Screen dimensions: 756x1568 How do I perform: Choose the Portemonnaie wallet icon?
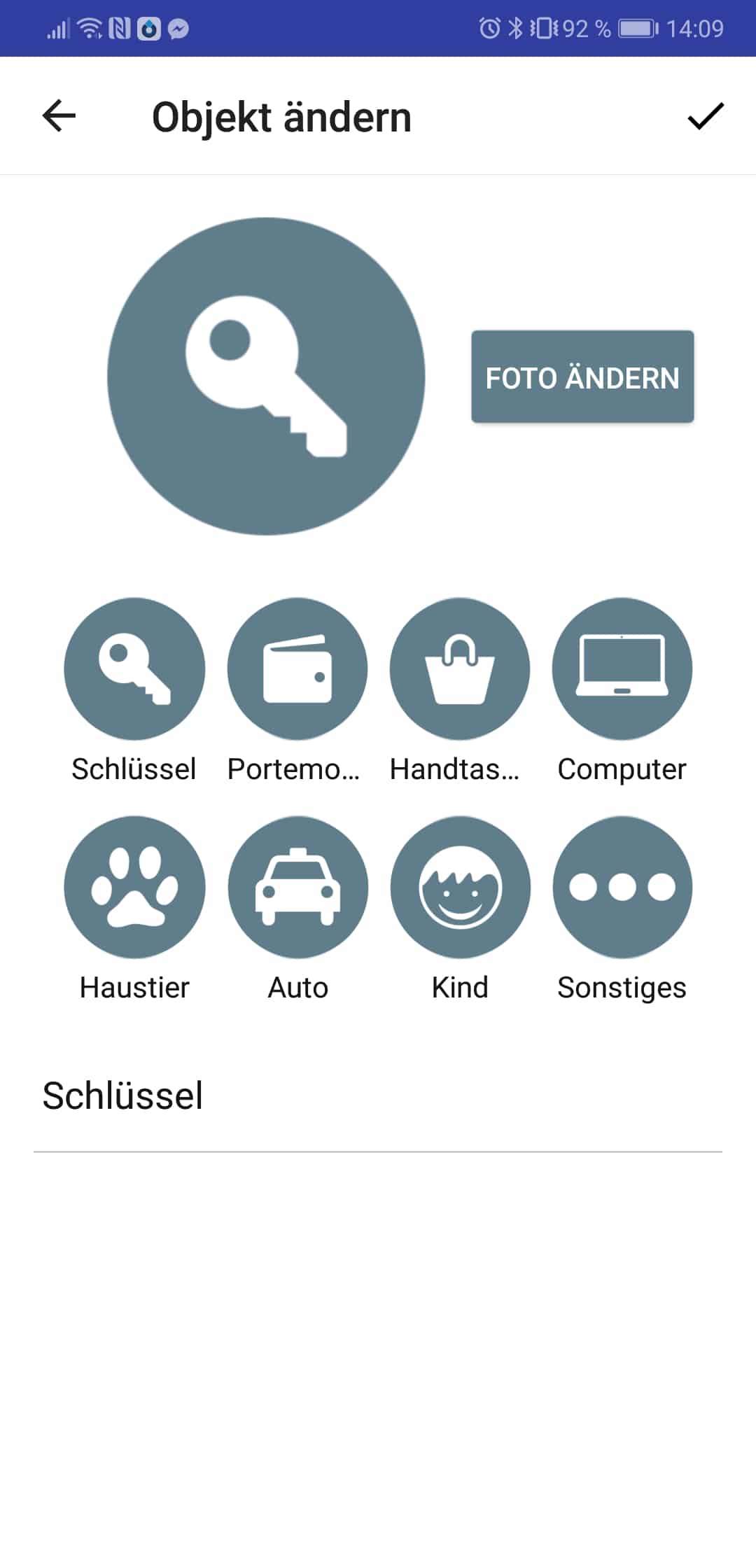click(x=297, y=668)
